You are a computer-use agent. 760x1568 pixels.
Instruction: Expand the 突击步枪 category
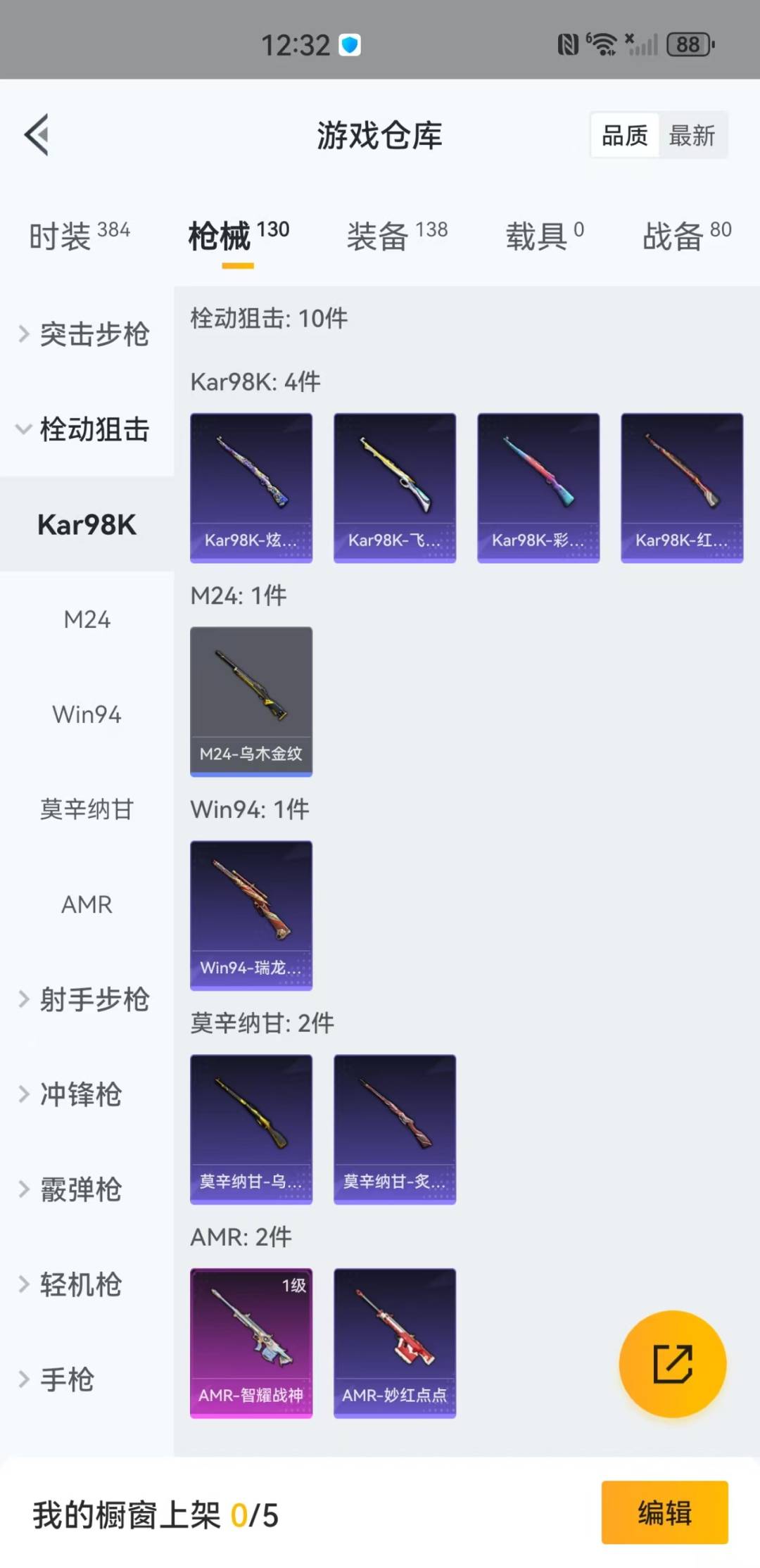pyautogui.click(x=84, y=334)
